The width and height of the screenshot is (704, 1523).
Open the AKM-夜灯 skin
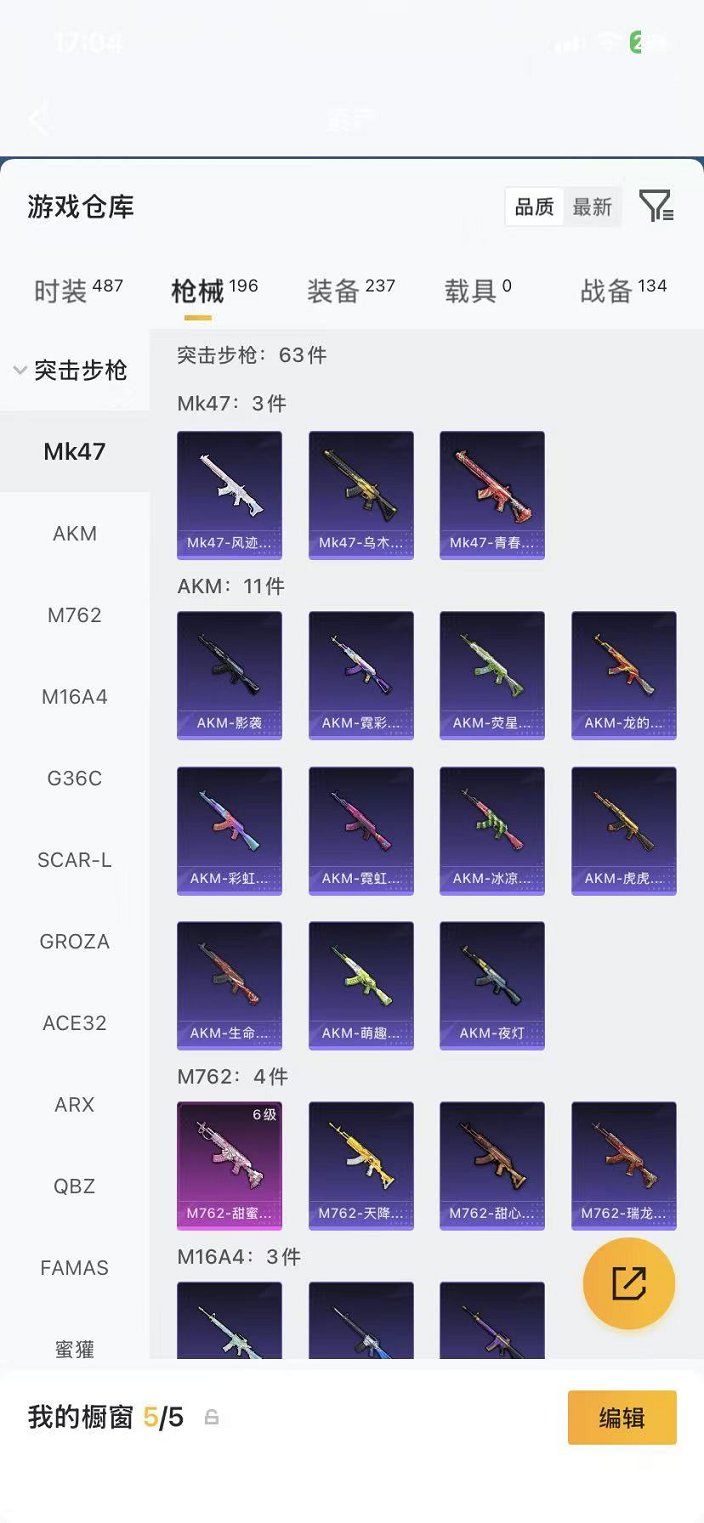[492, 985]
